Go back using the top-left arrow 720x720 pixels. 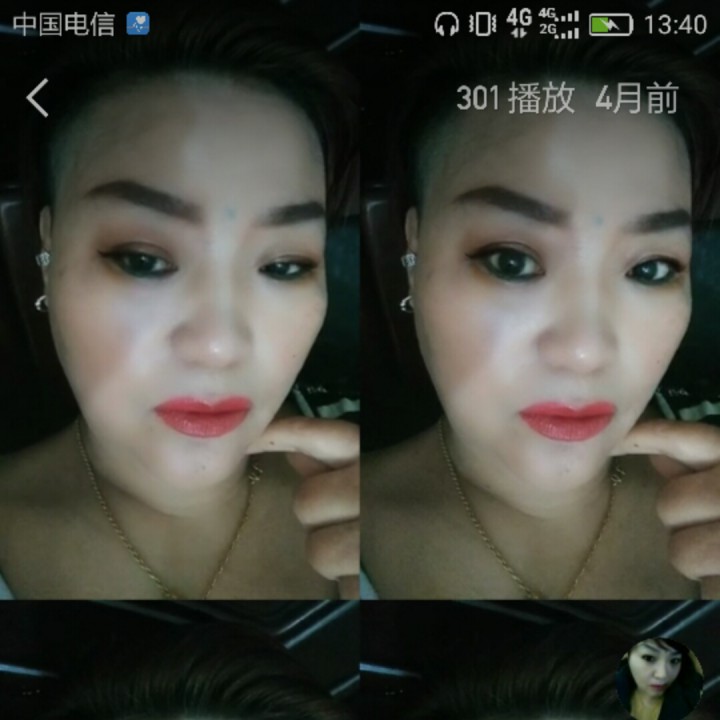(37, 98)
